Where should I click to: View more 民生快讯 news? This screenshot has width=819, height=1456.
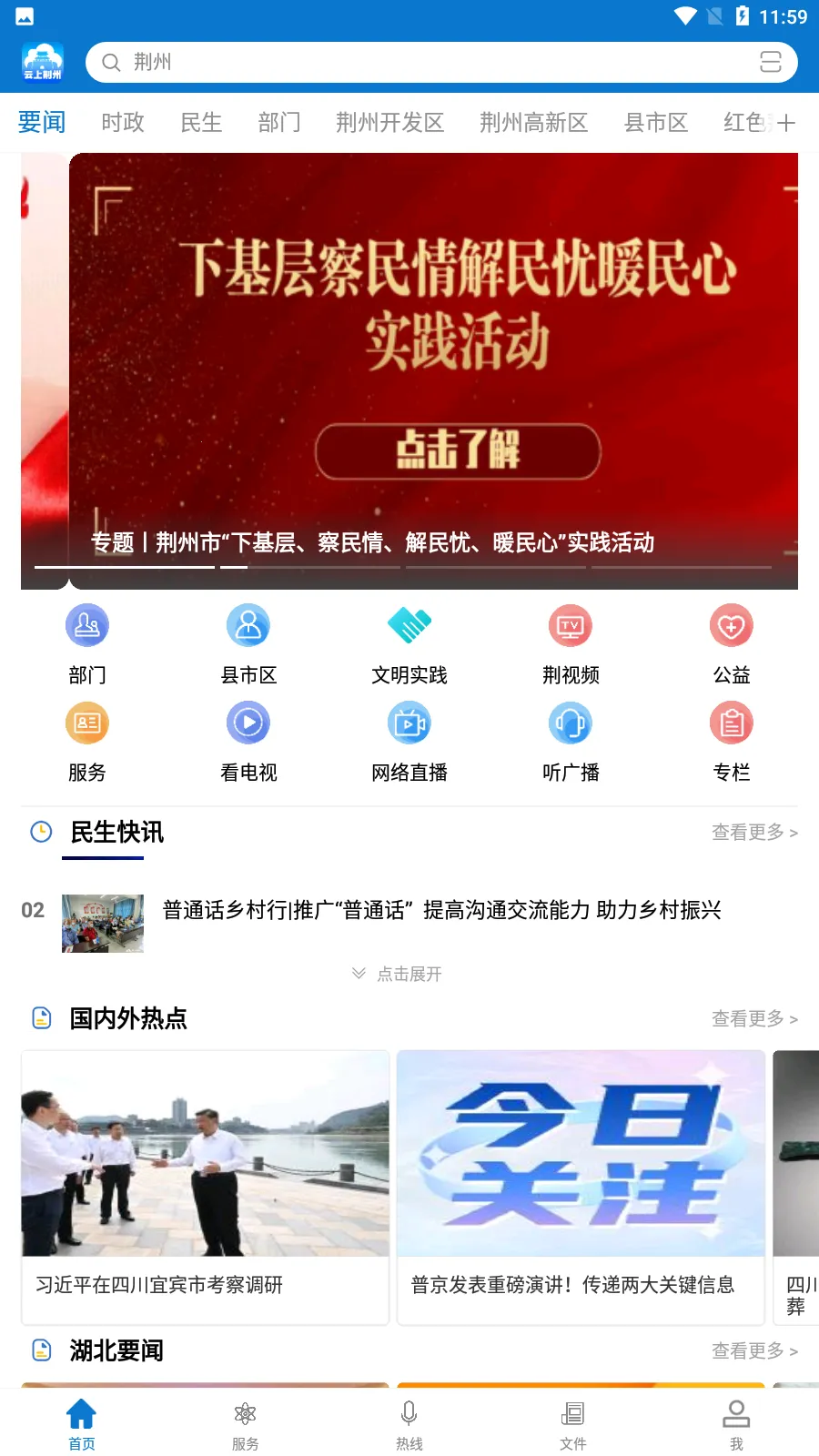(753, 833)
